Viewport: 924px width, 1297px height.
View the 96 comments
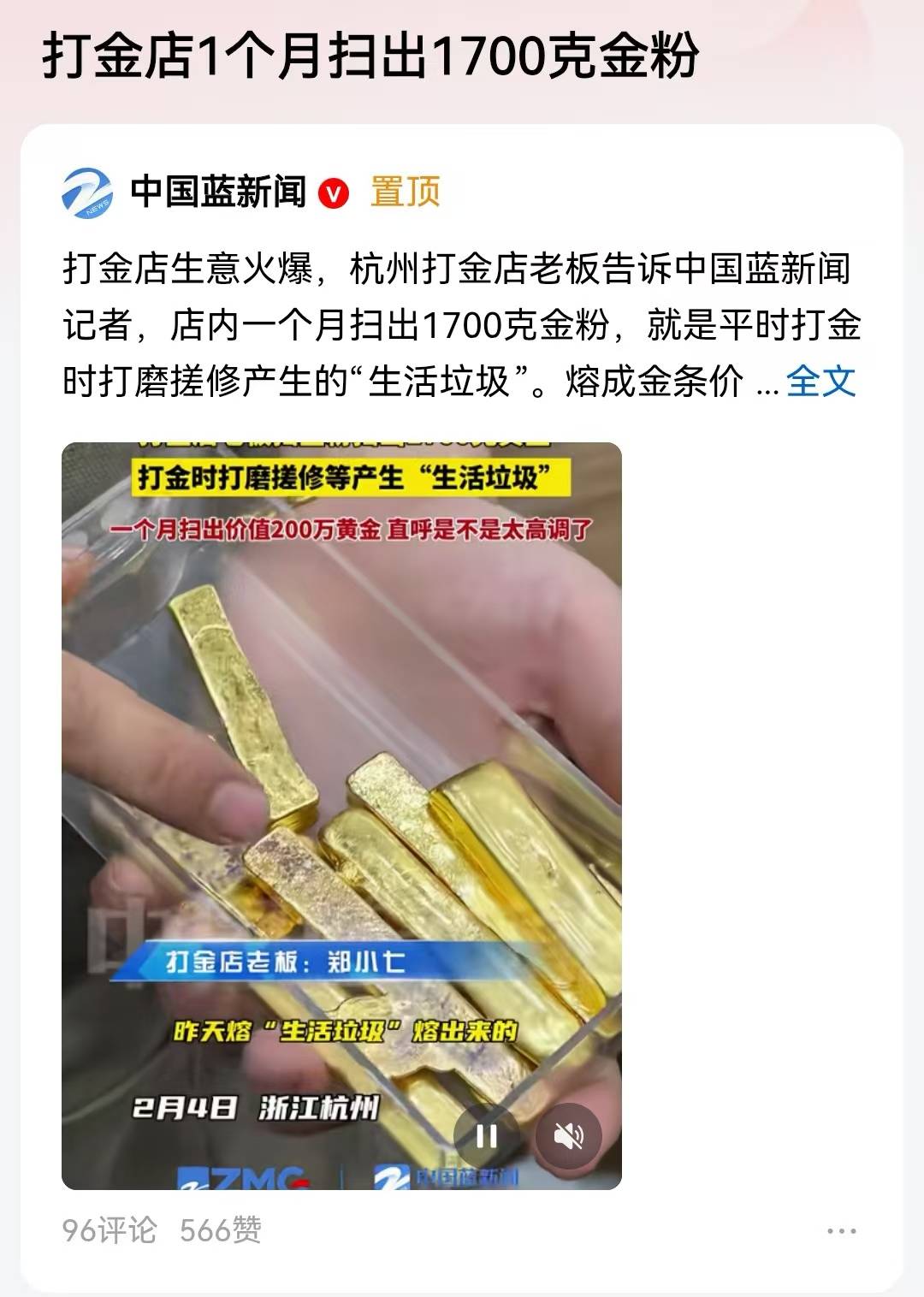click(109, 1230)
